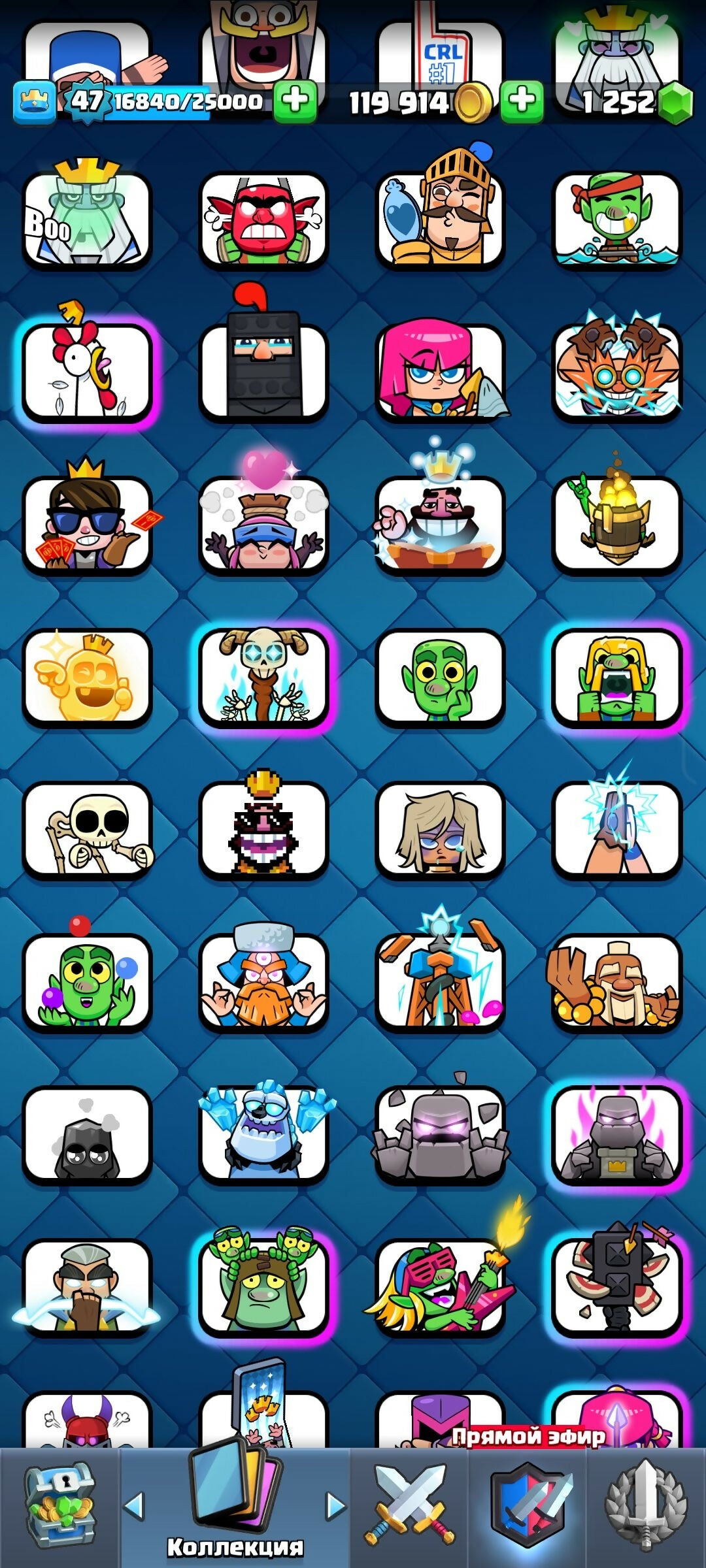706x1568 pixels.
Task: Add more gold with the plus button
Action: (522, 101)
